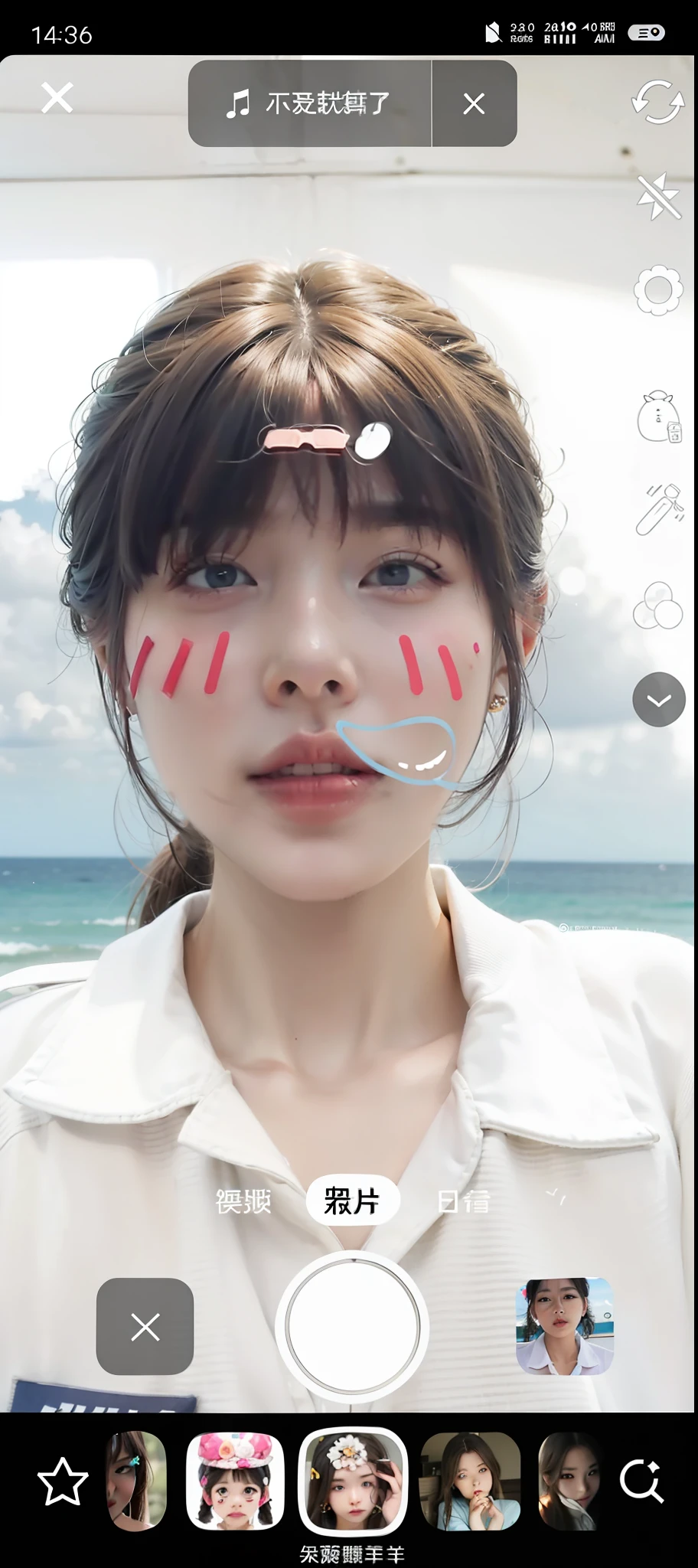Open the flower-shaped settings icon
Viewport: 698px width, 1568px height.
point(658,290)
